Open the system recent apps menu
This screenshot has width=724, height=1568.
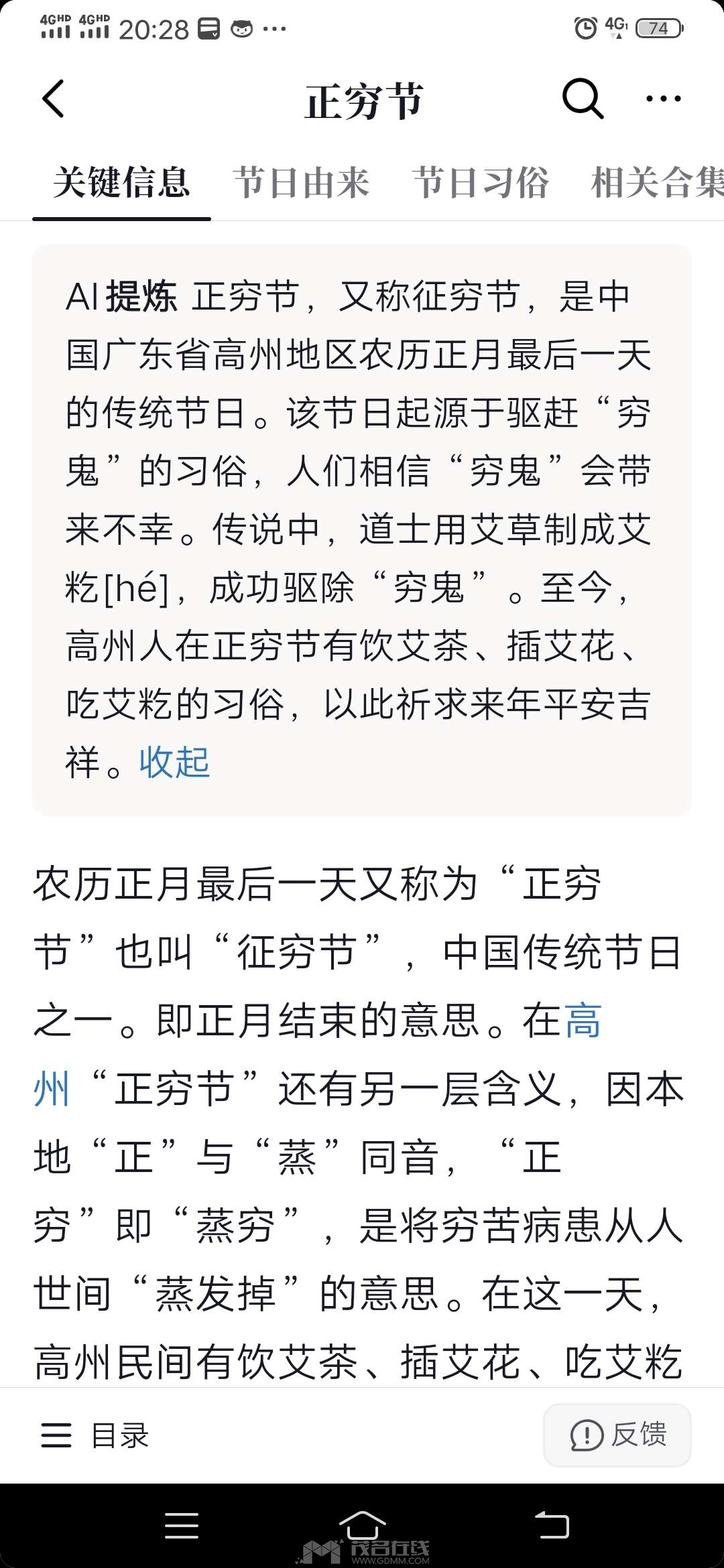182,1526
